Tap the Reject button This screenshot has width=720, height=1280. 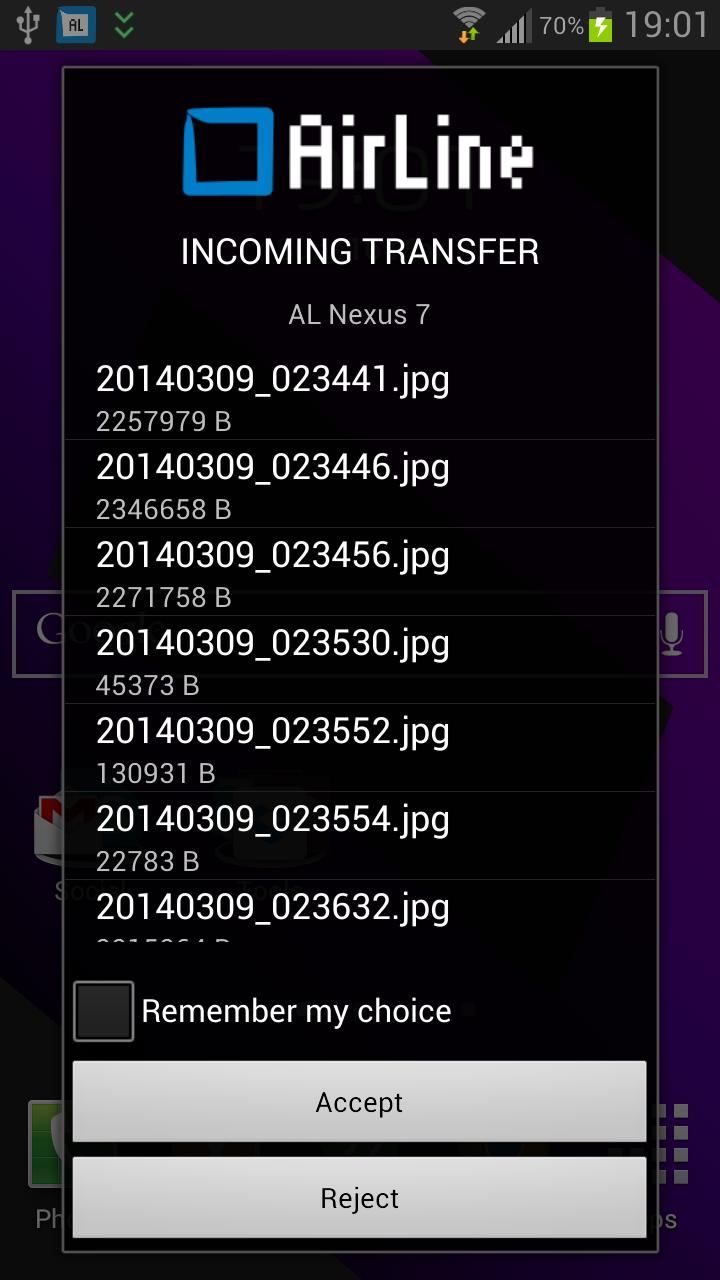coord(360,1197)
